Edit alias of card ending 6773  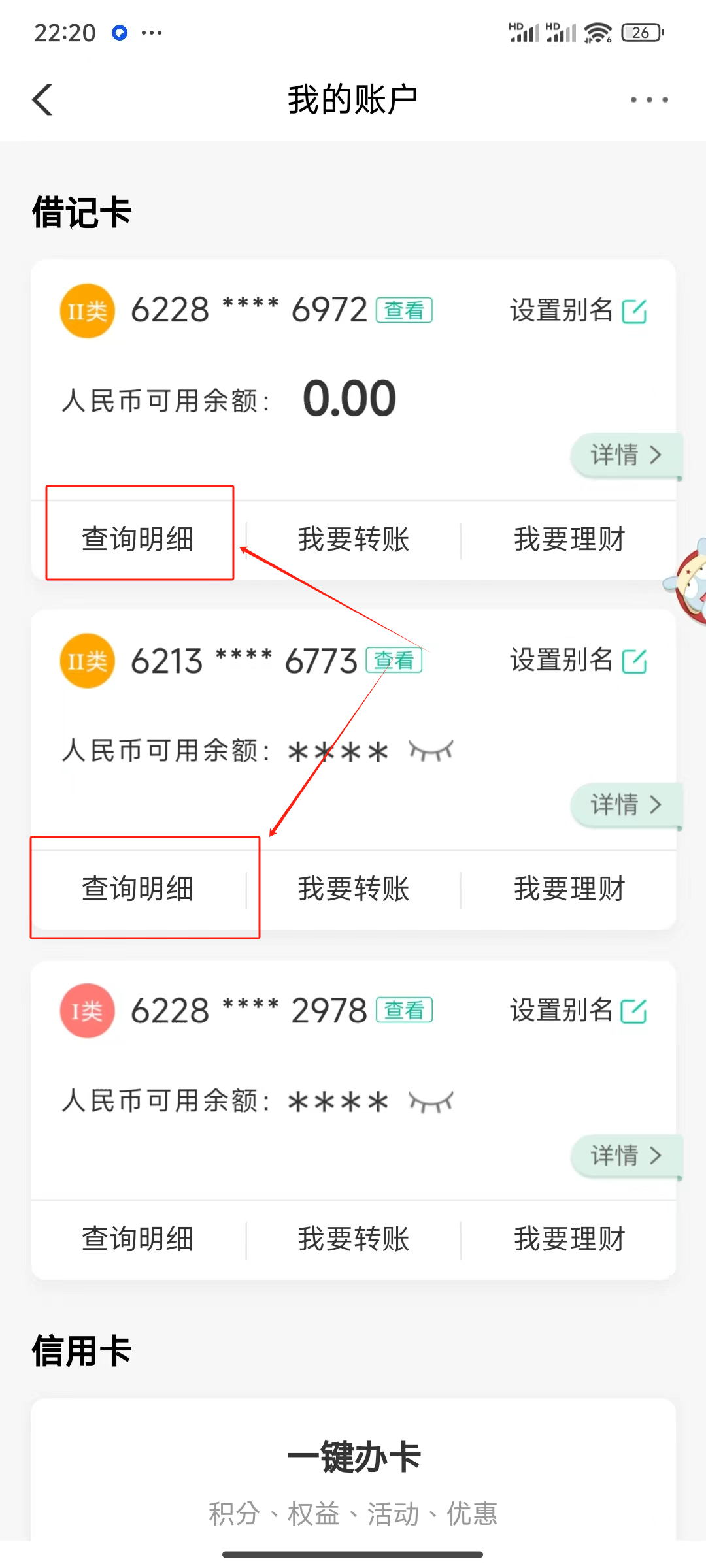click(x=578, y=661)
